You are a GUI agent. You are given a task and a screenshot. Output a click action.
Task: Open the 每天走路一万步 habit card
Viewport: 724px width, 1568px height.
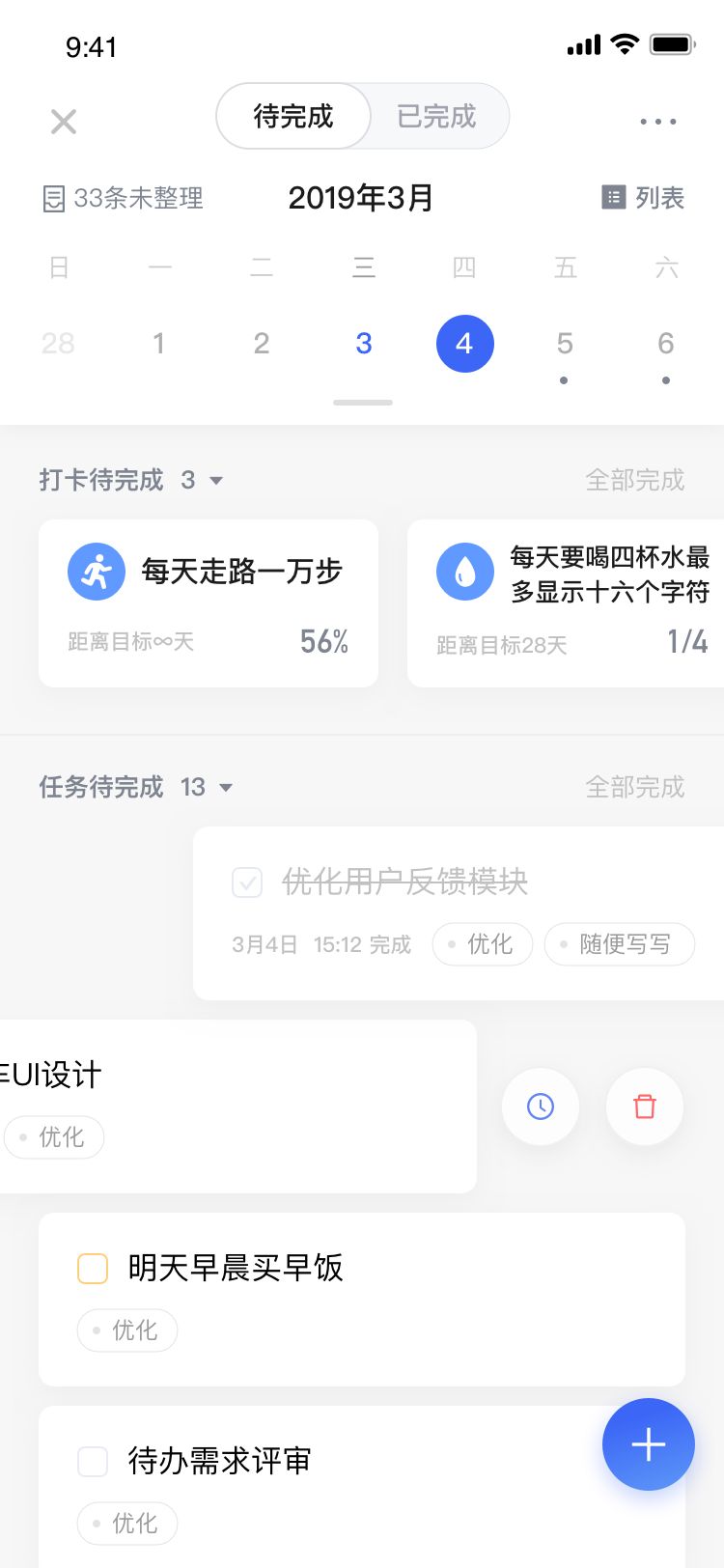pyautogui.click(x=209, y=603)
